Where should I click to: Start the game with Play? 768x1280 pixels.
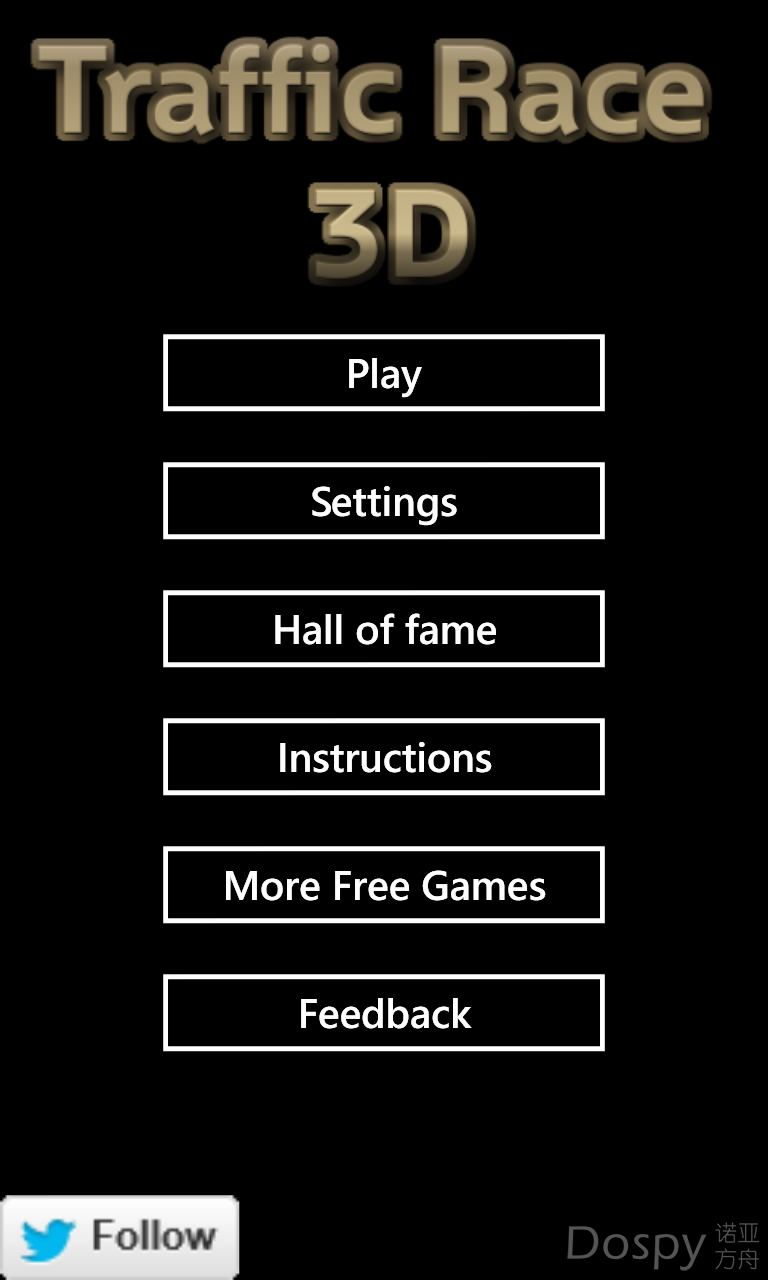(384, 373)
